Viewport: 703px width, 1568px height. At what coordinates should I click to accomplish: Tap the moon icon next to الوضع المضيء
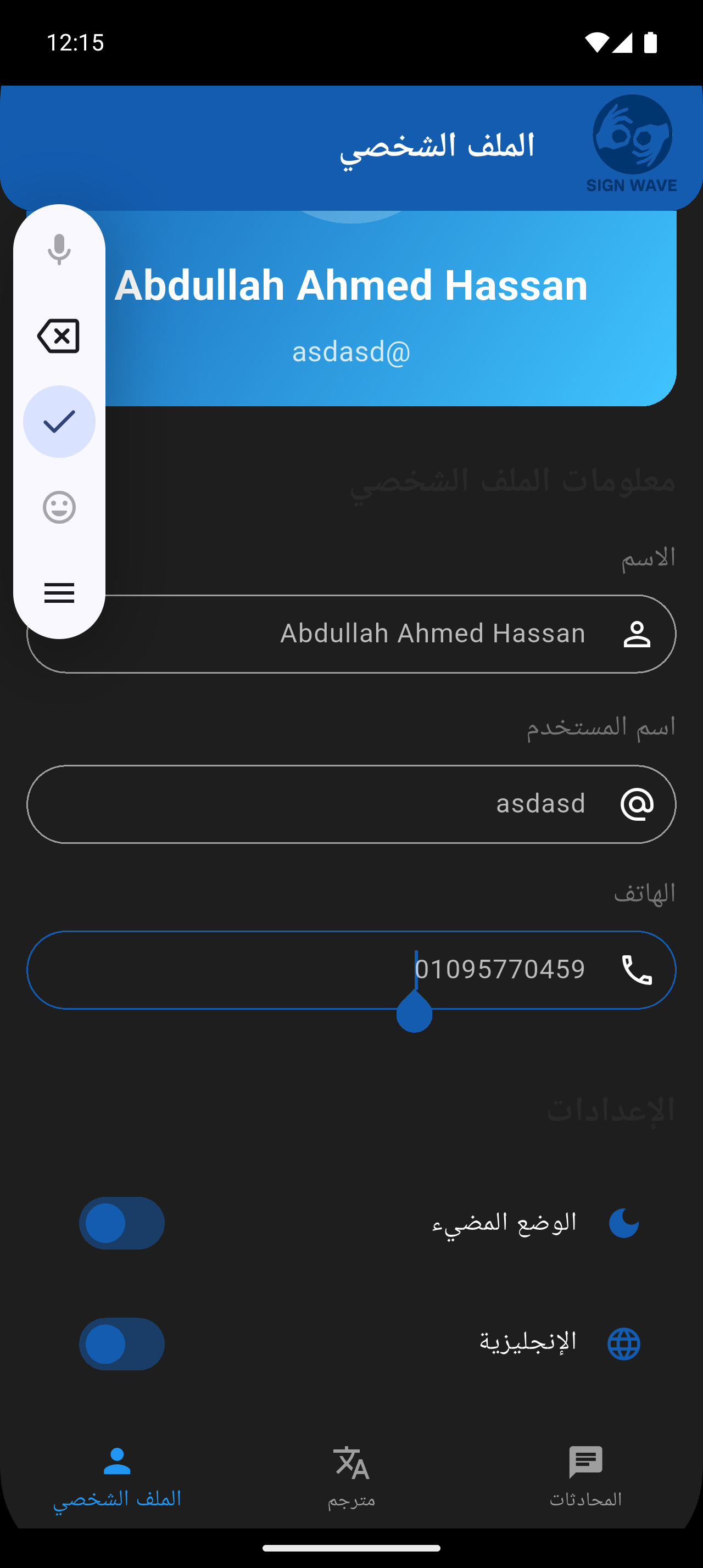[626, 1222]
